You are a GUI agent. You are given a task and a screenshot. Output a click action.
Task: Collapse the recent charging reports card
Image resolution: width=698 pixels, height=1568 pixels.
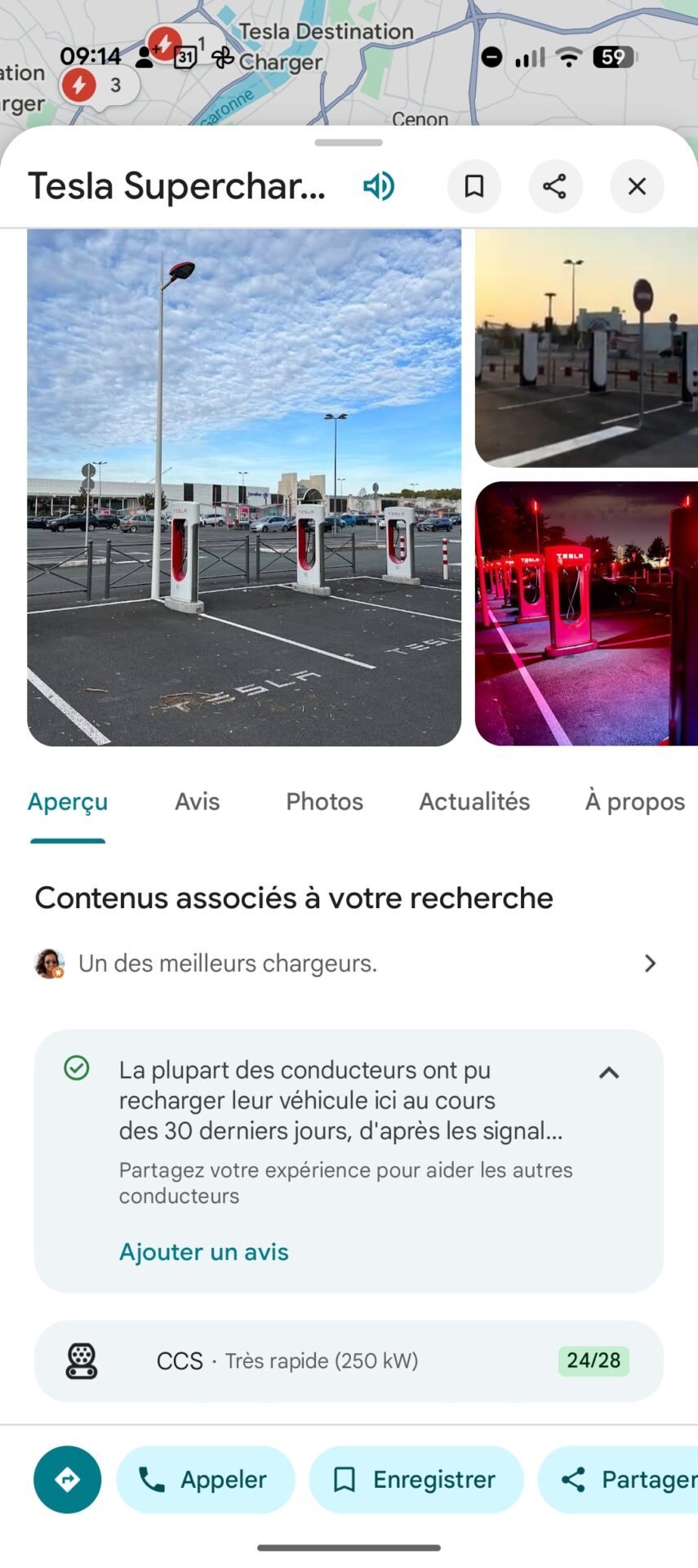pyautogui.click(x=609, y=1073)
